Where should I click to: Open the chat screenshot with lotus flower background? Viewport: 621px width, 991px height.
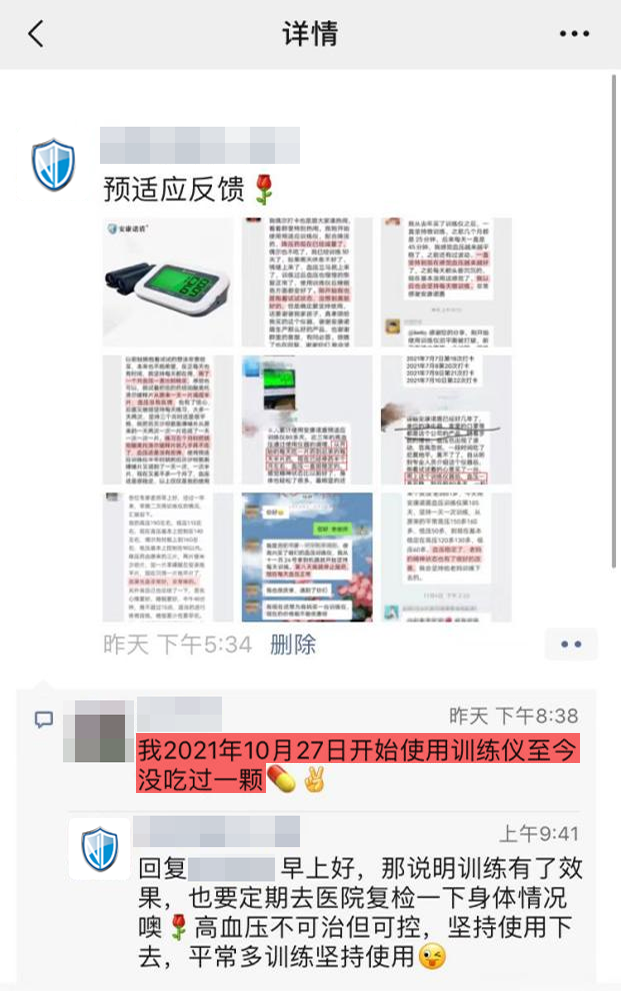tap(306, 555)
